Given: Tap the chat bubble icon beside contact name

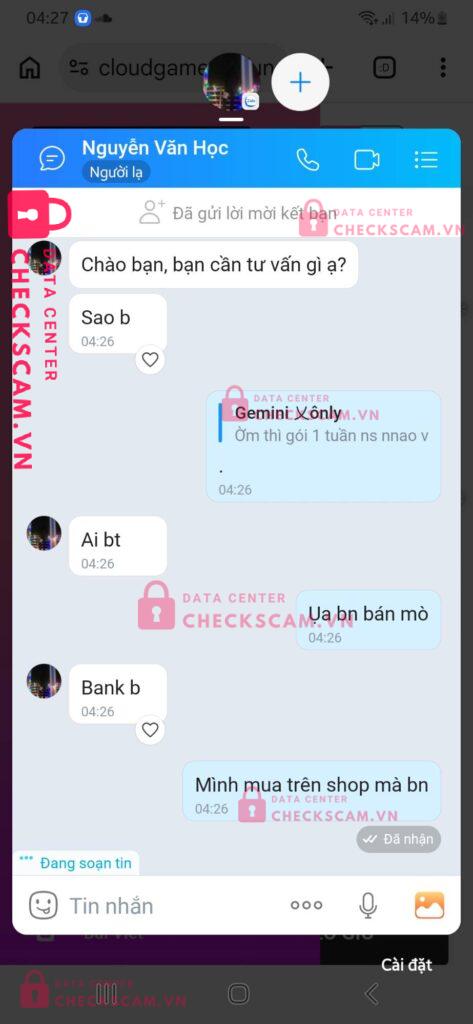Looking at the screenshot, I should [x=52, y=158].
